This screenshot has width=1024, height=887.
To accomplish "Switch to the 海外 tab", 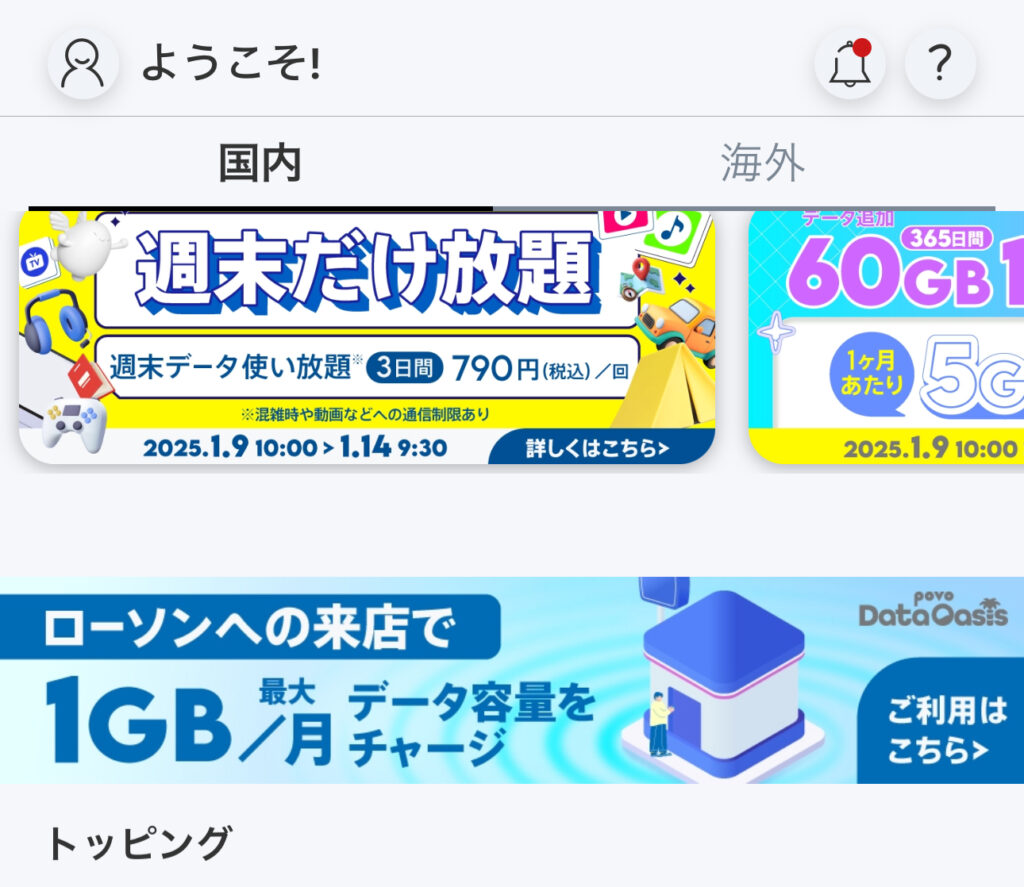I will (762, 164).
